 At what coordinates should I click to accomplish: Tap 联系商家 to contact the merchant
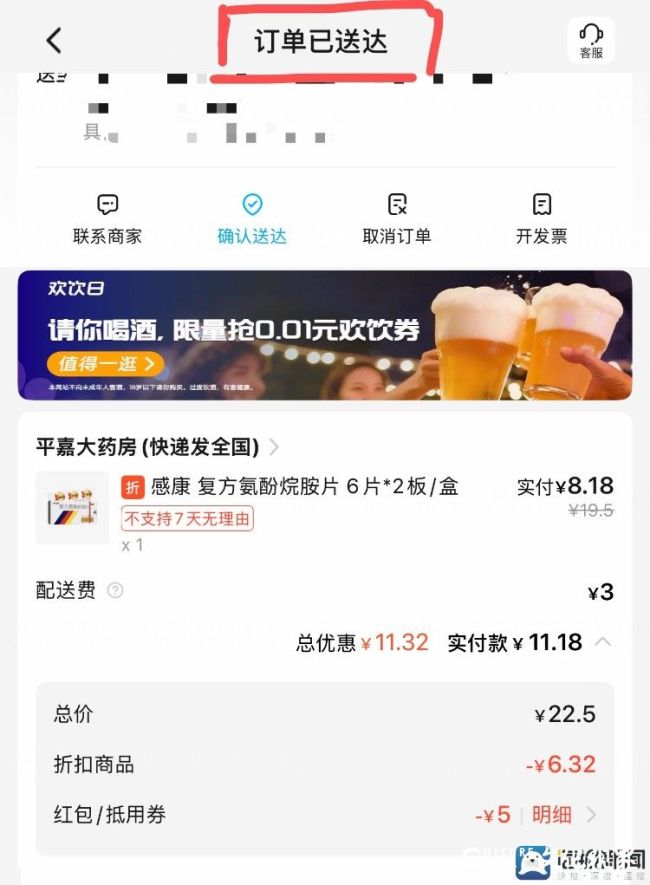coord(107,219)
